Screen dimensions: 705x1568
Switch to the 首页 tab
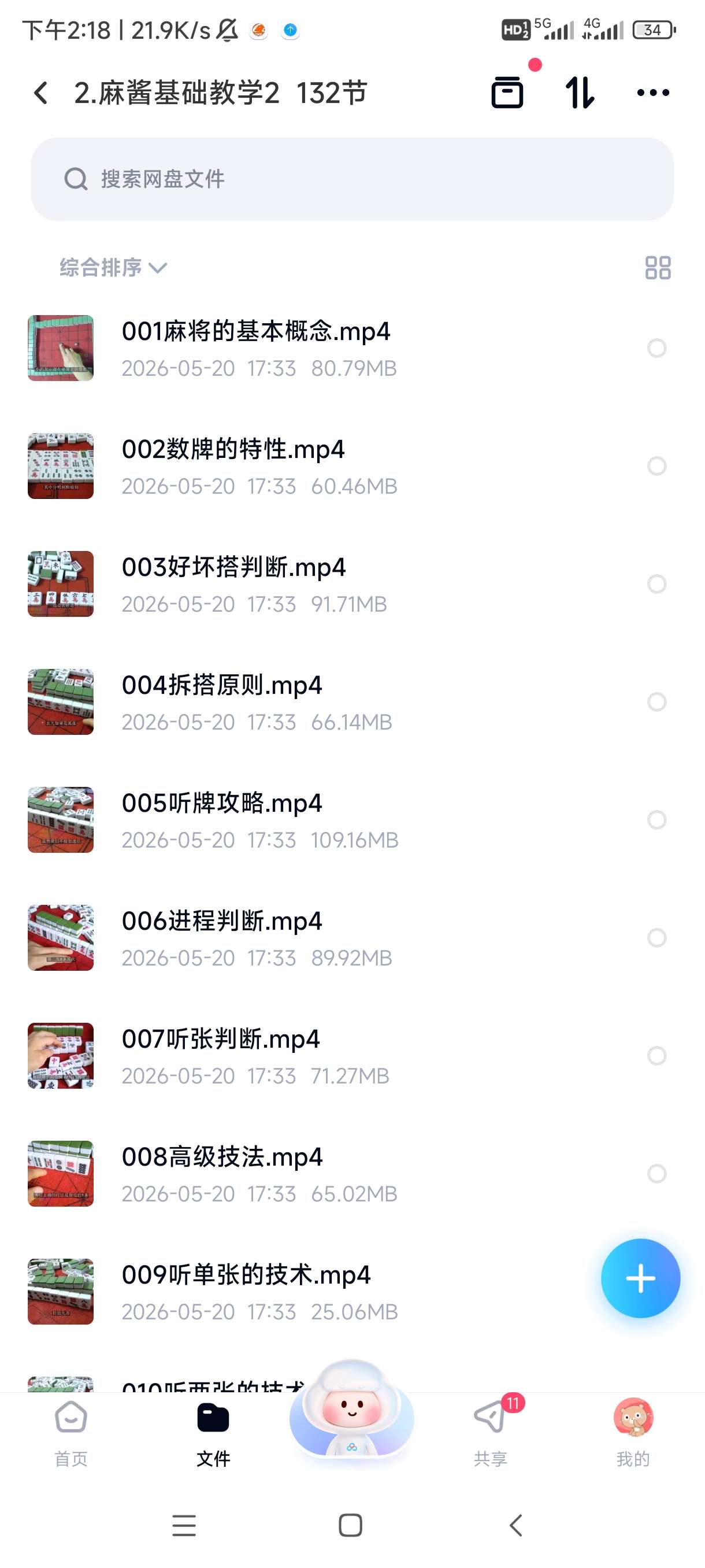(70, 1433)
